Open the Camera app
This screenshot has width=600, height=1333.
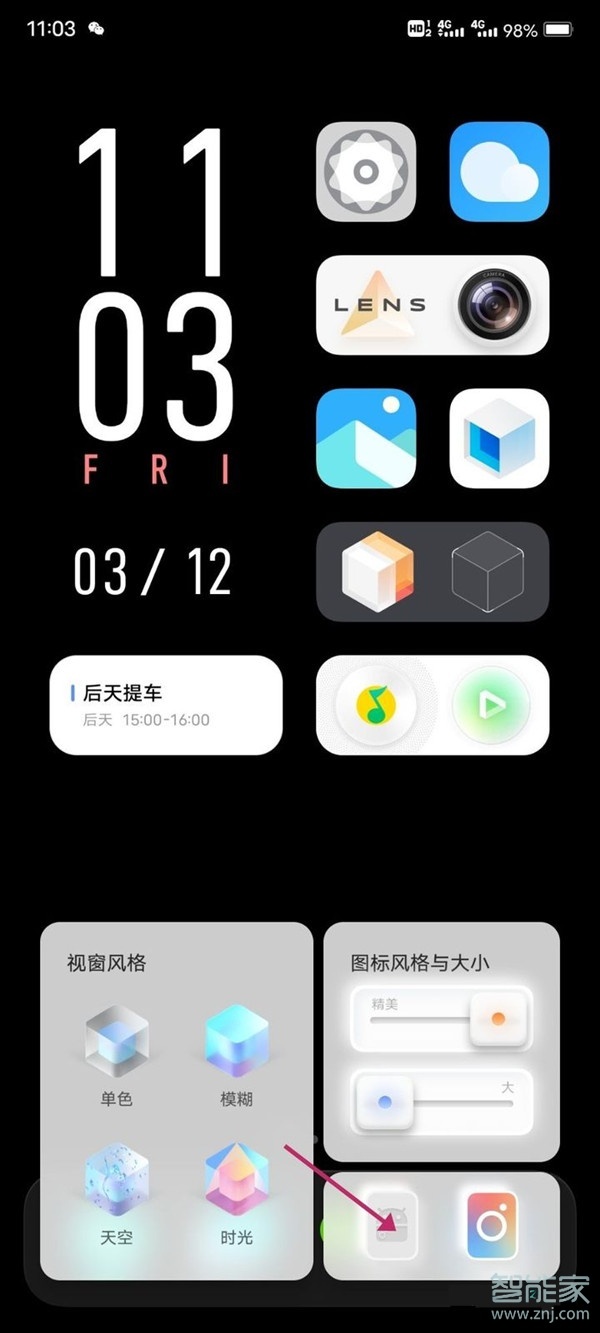[x=493, y=305]
